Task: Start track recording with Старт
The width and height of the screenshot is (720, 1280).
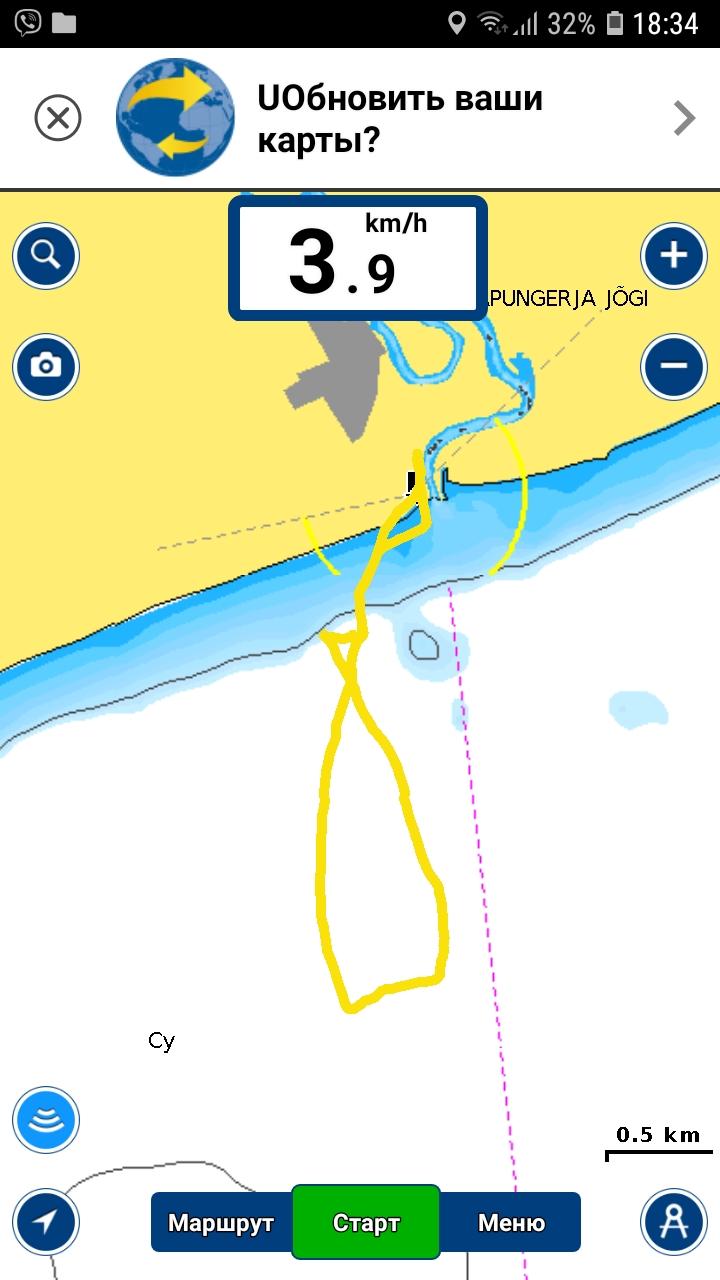Action: click(366, 1222)
